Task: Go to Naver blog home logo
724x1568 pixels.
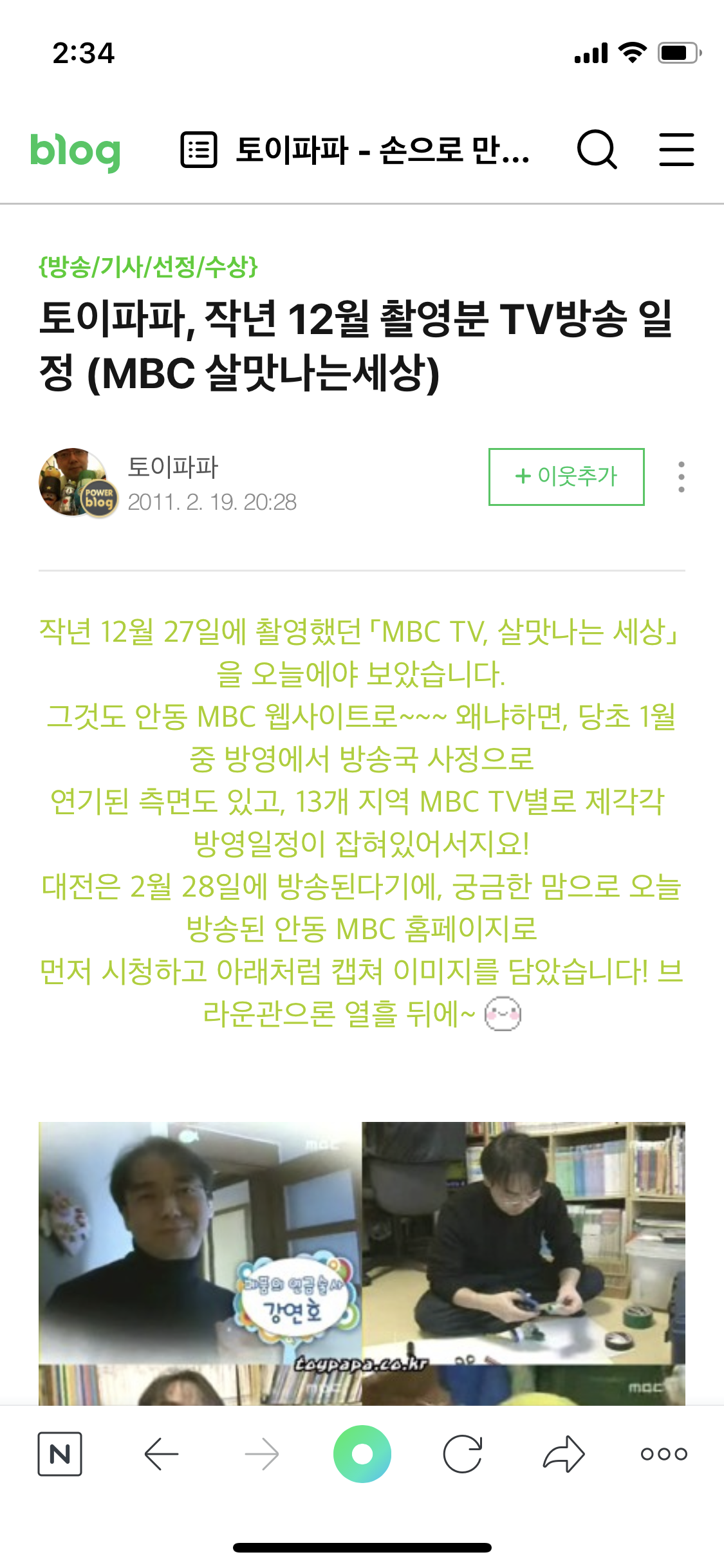Action: (75, 151)
